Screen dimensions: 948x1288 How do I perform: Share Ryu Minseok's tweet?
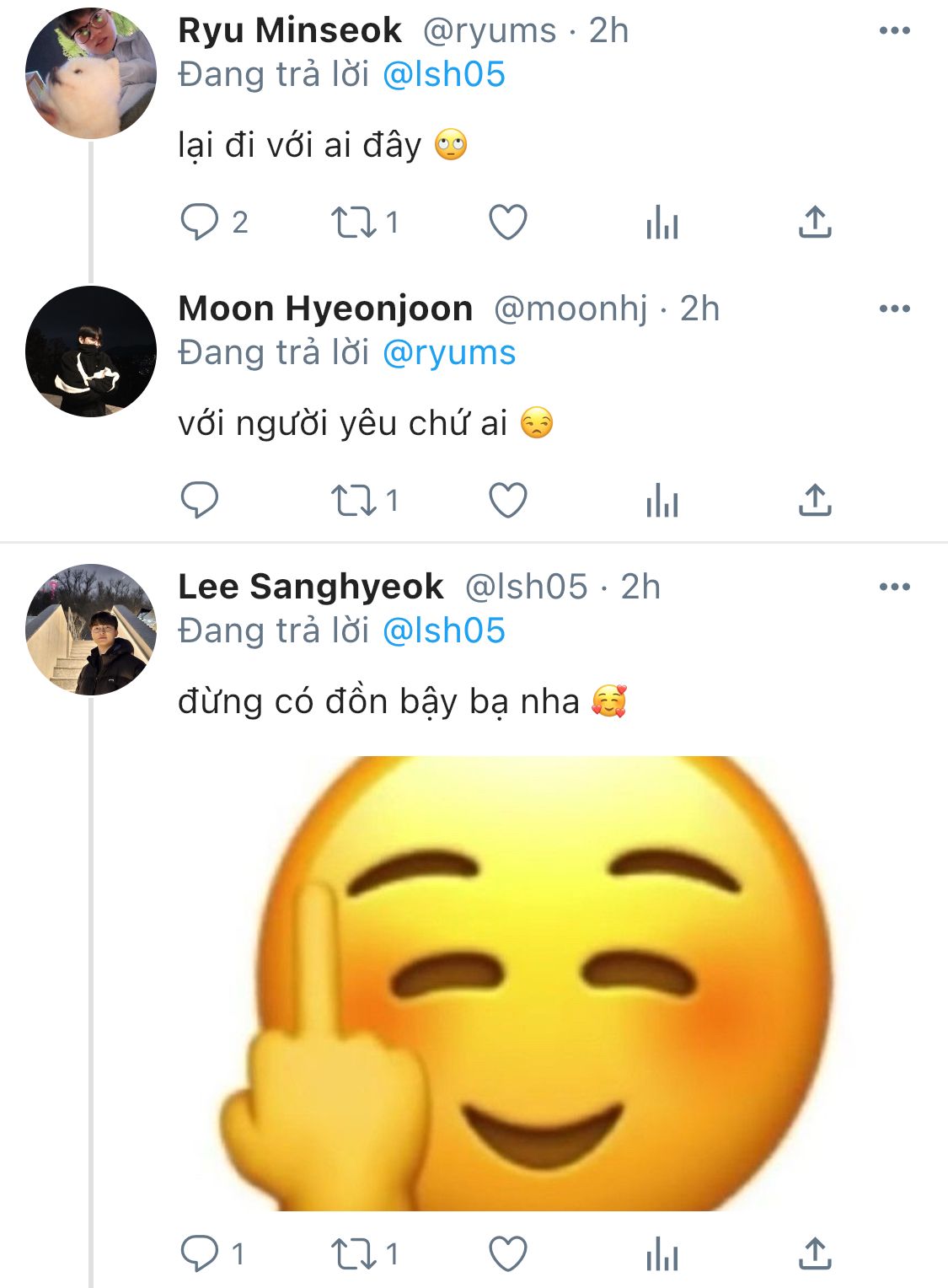click(x=815, y=223)
